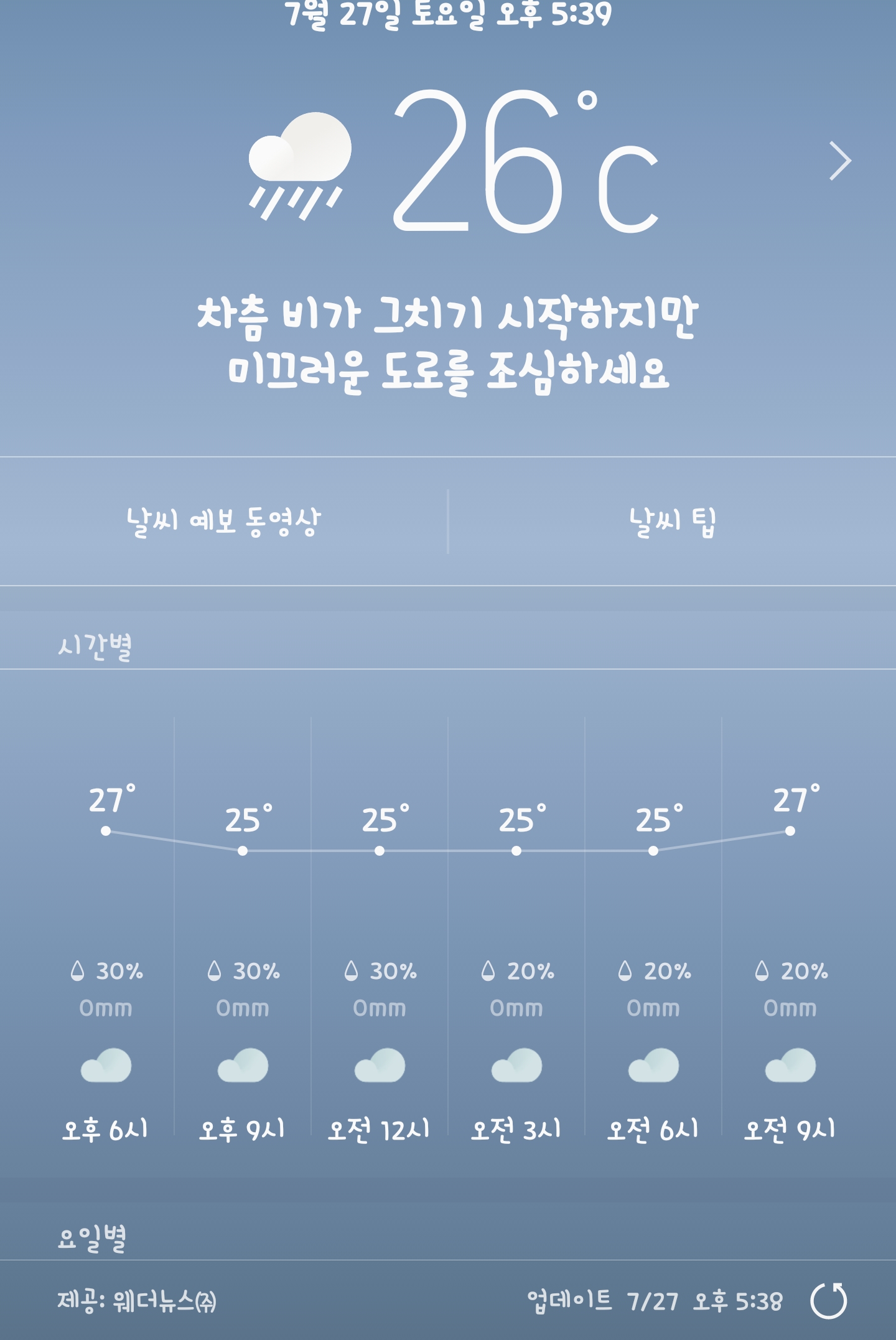896x1340 pixels.
Task: Open 날씨 예보 동영상 forecast video
Action: click(x=223, y=522)
